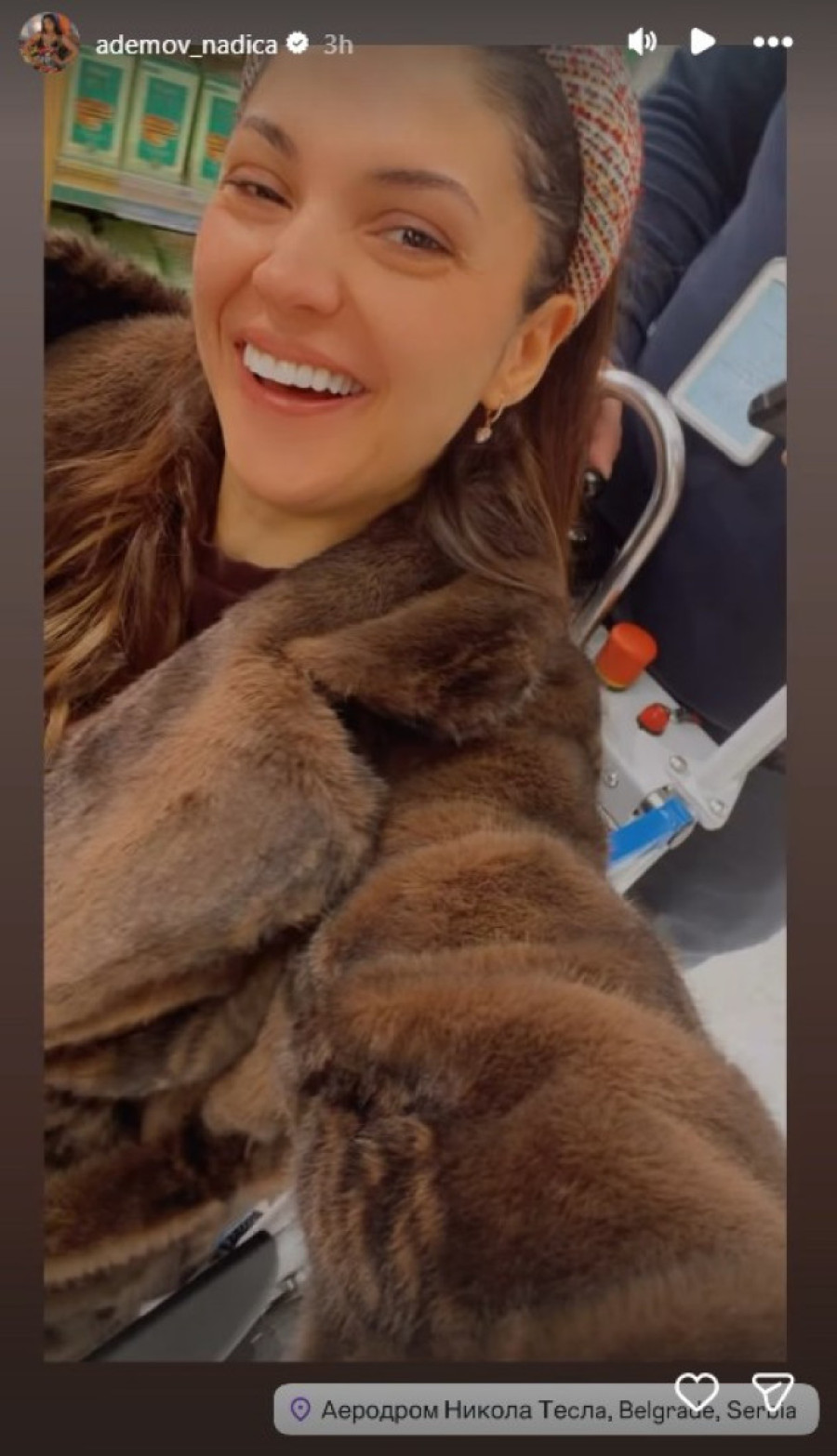
Task: Play the story
Action: [702, 41]
